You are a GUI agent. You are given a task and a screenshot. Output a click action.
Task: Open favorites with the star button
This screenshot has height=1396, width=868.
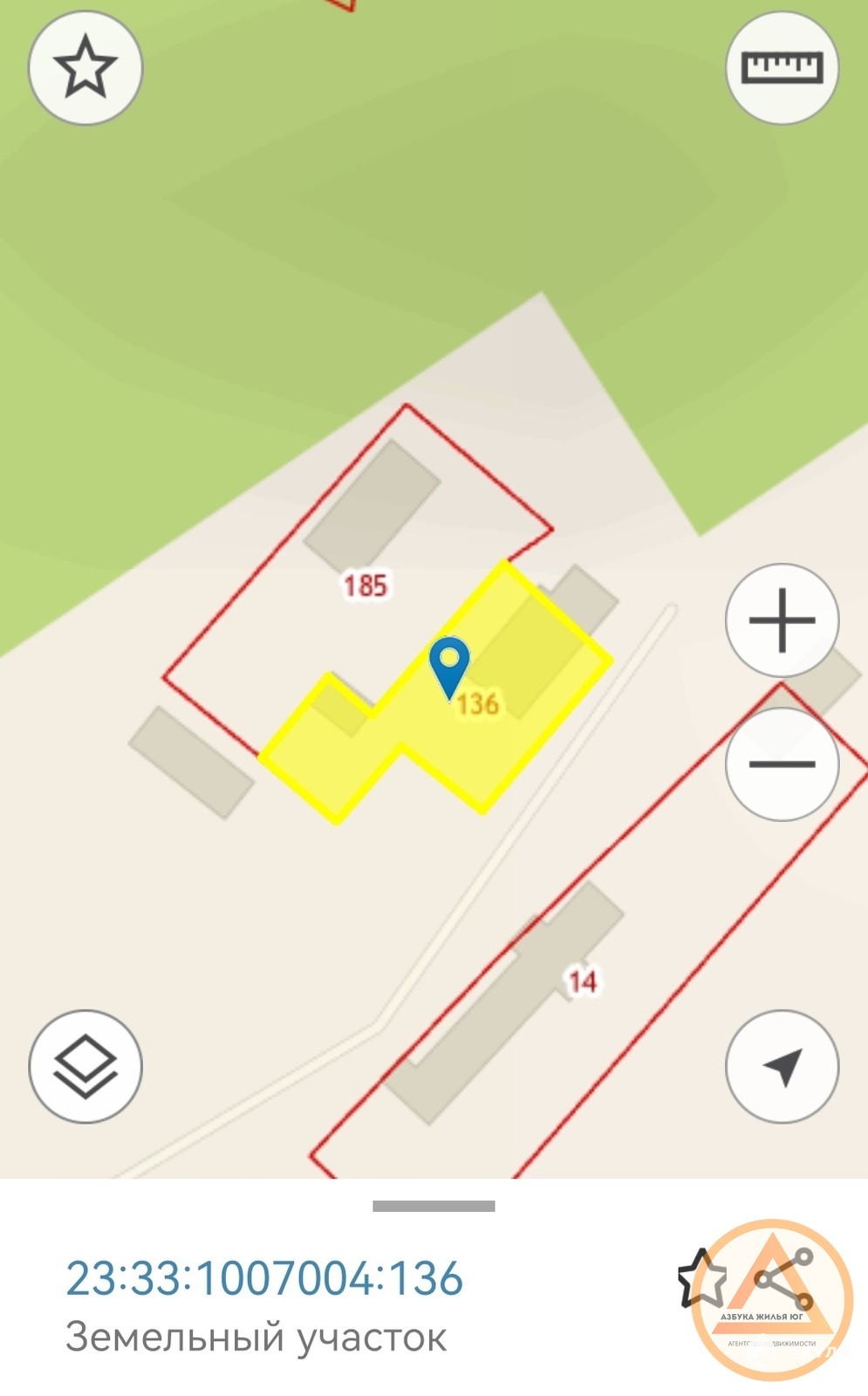pos(85,68)
